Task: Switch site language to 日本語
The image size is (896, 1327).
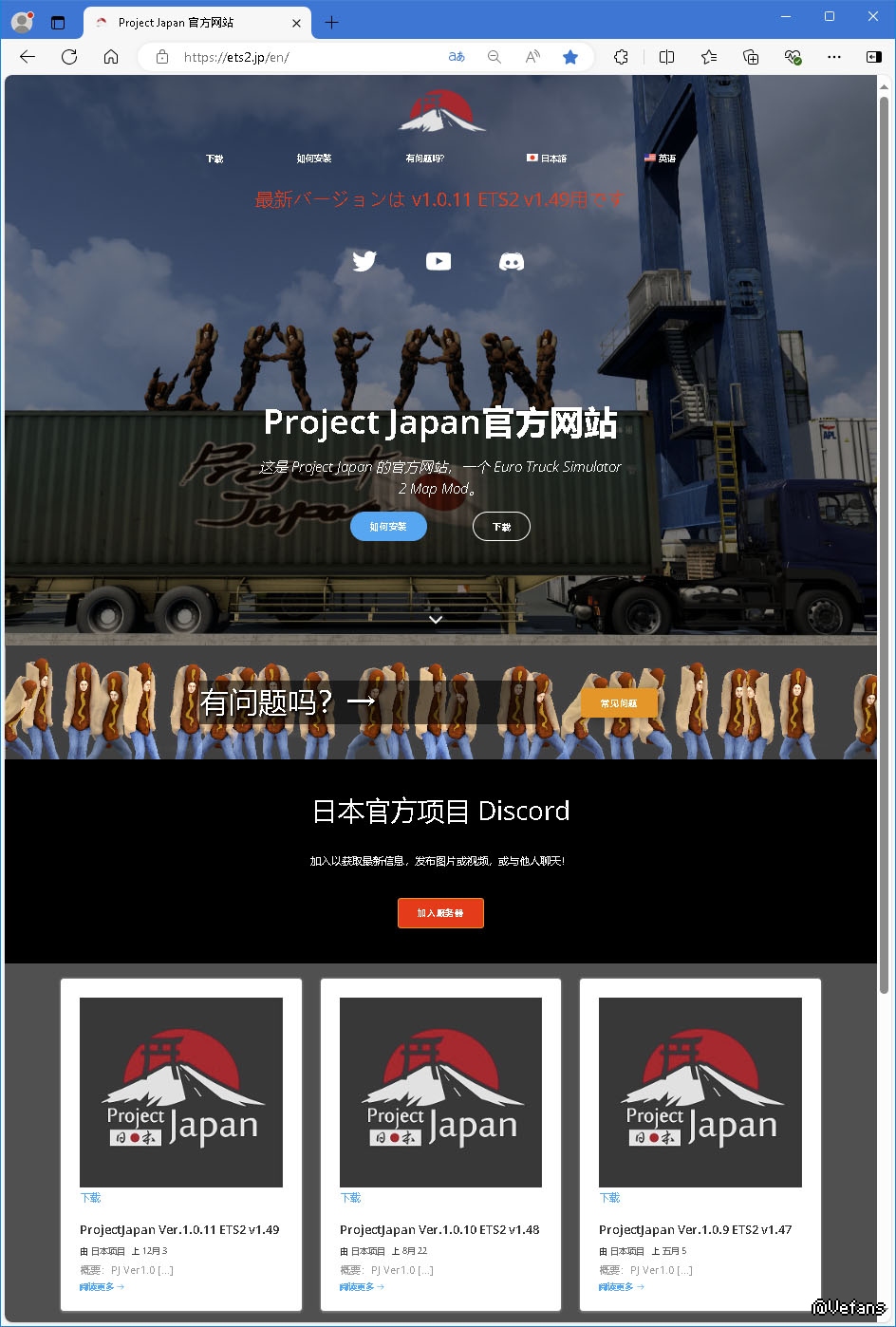Action: tap(547, 159)
